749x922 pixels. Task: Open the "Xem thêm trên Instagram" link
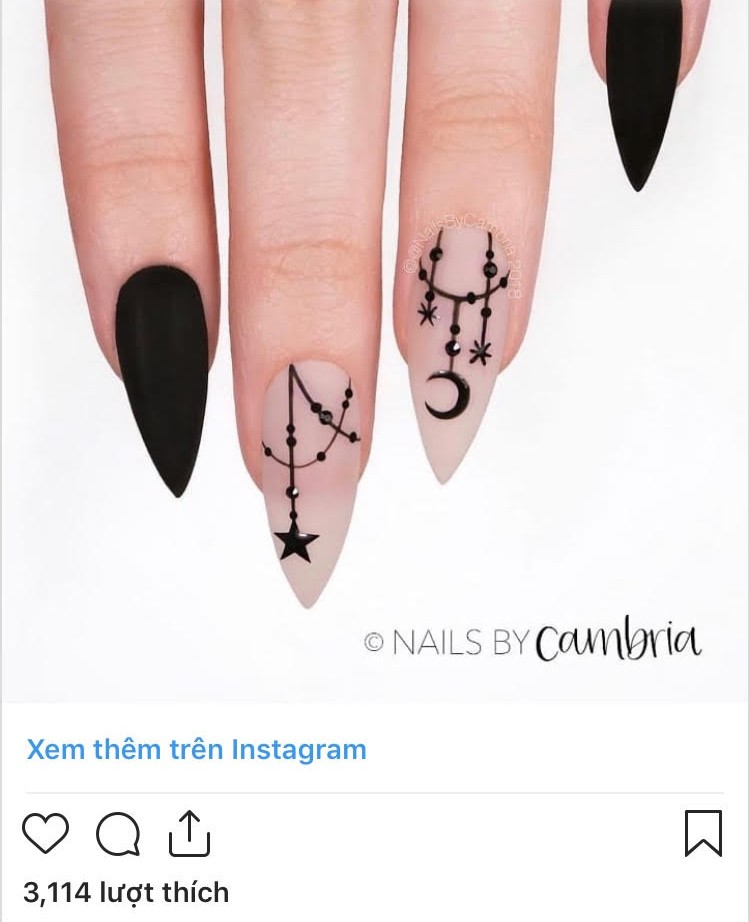tap(196, 749)
